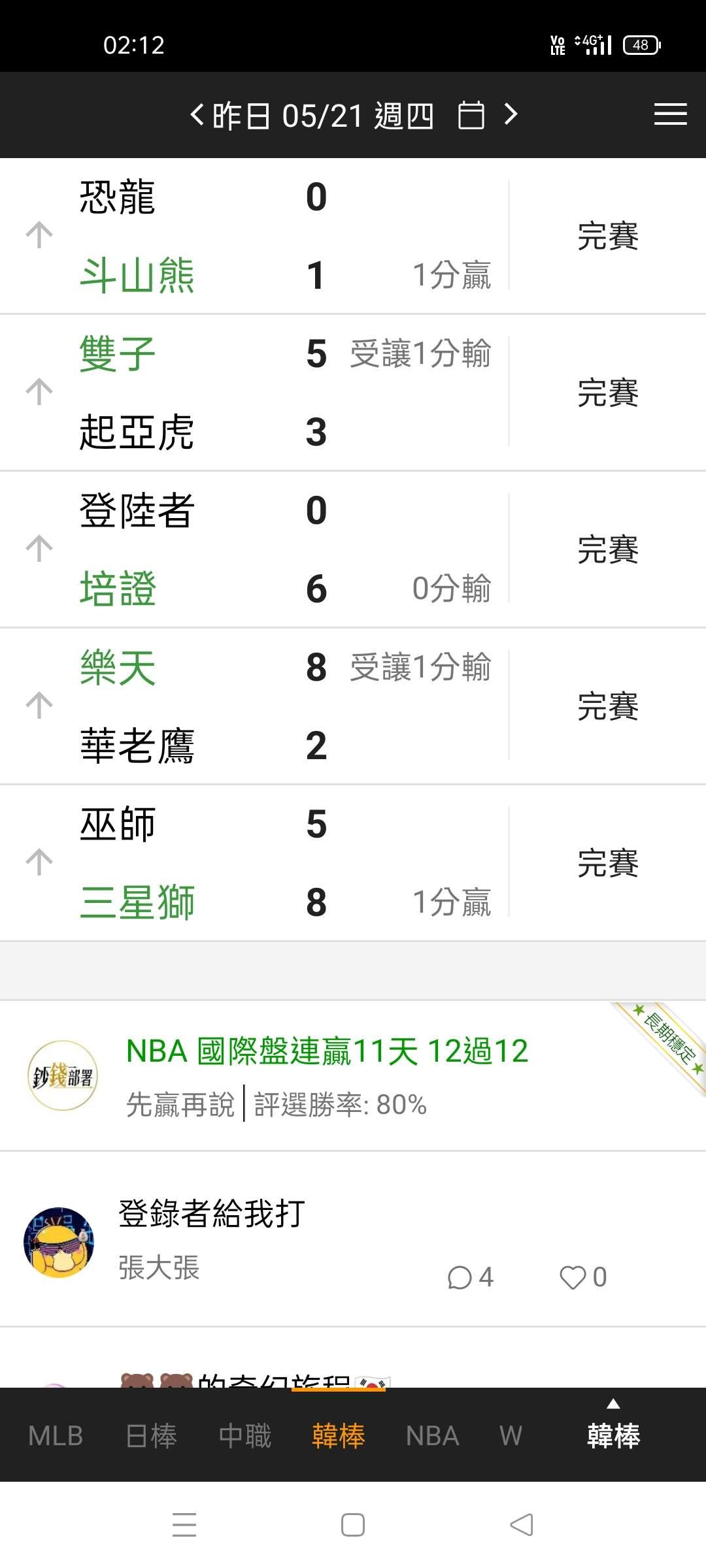Open the 恐龍 vs 斗山熊 game

tap(353, 236)
